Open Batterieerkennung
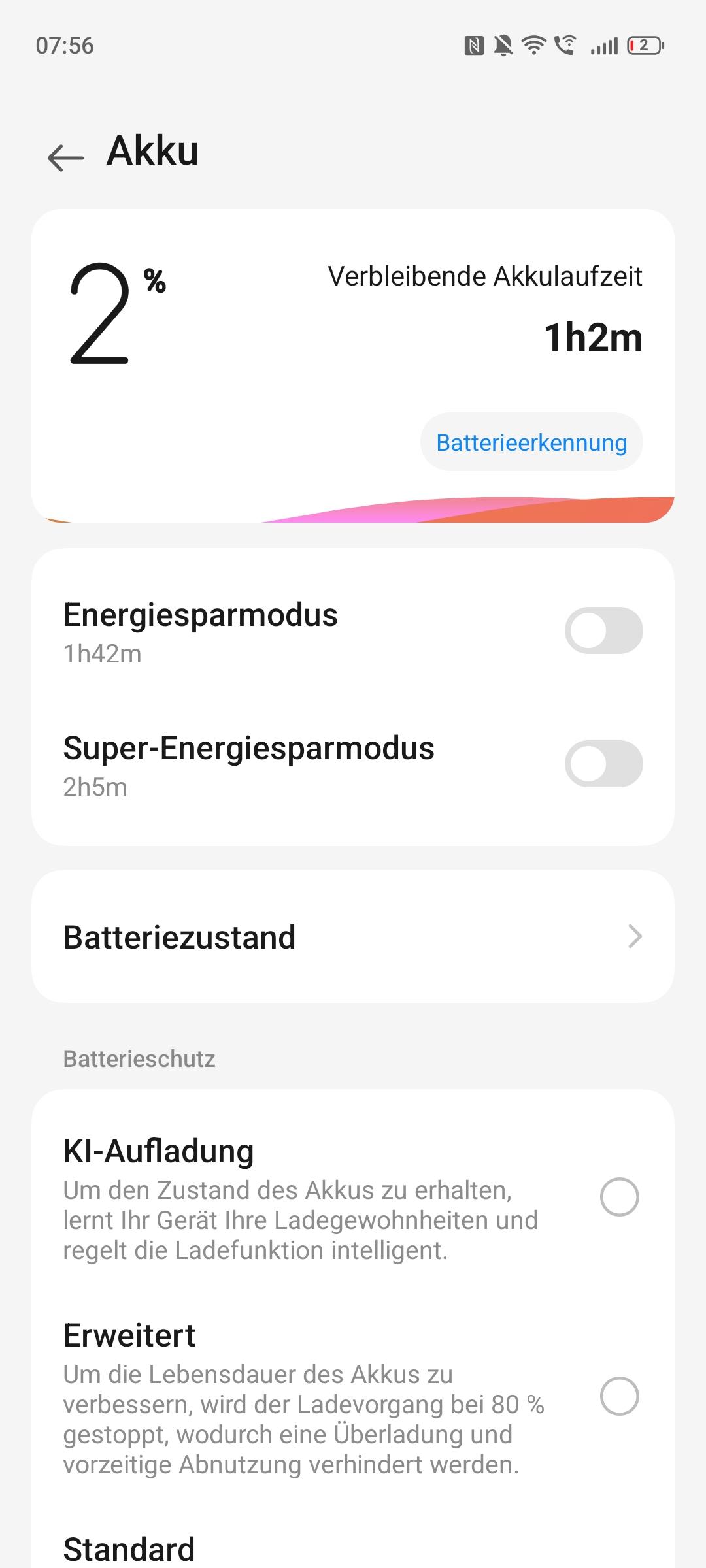This screenshot has height=1568, width=706. pos(531,442)
